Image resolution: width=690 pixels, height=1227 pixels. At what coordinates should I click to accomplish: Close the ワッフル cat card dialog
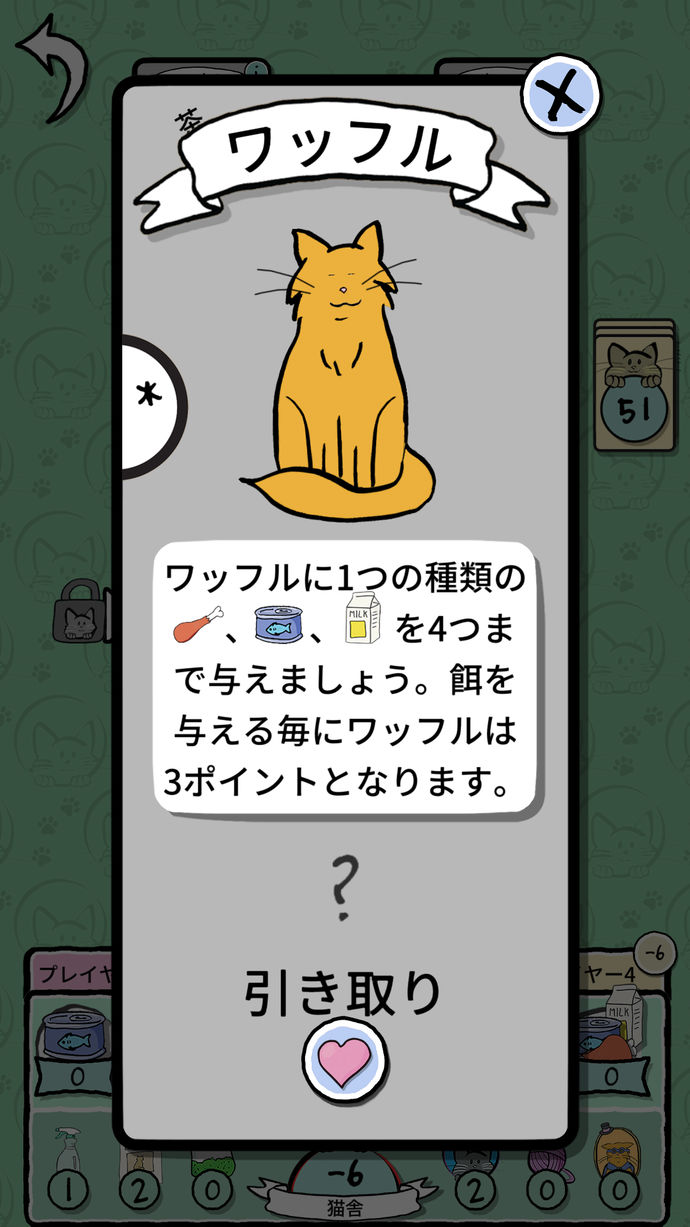559,96
